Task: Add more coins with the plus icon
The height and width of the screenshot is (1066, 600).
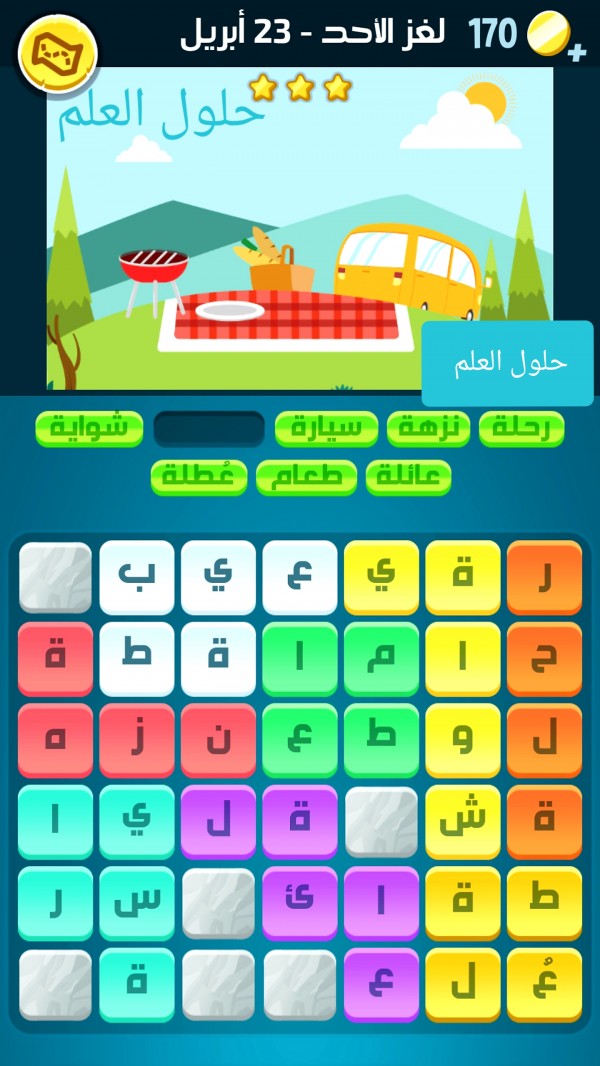Action: pyautogui.click(x=577, y=52)
